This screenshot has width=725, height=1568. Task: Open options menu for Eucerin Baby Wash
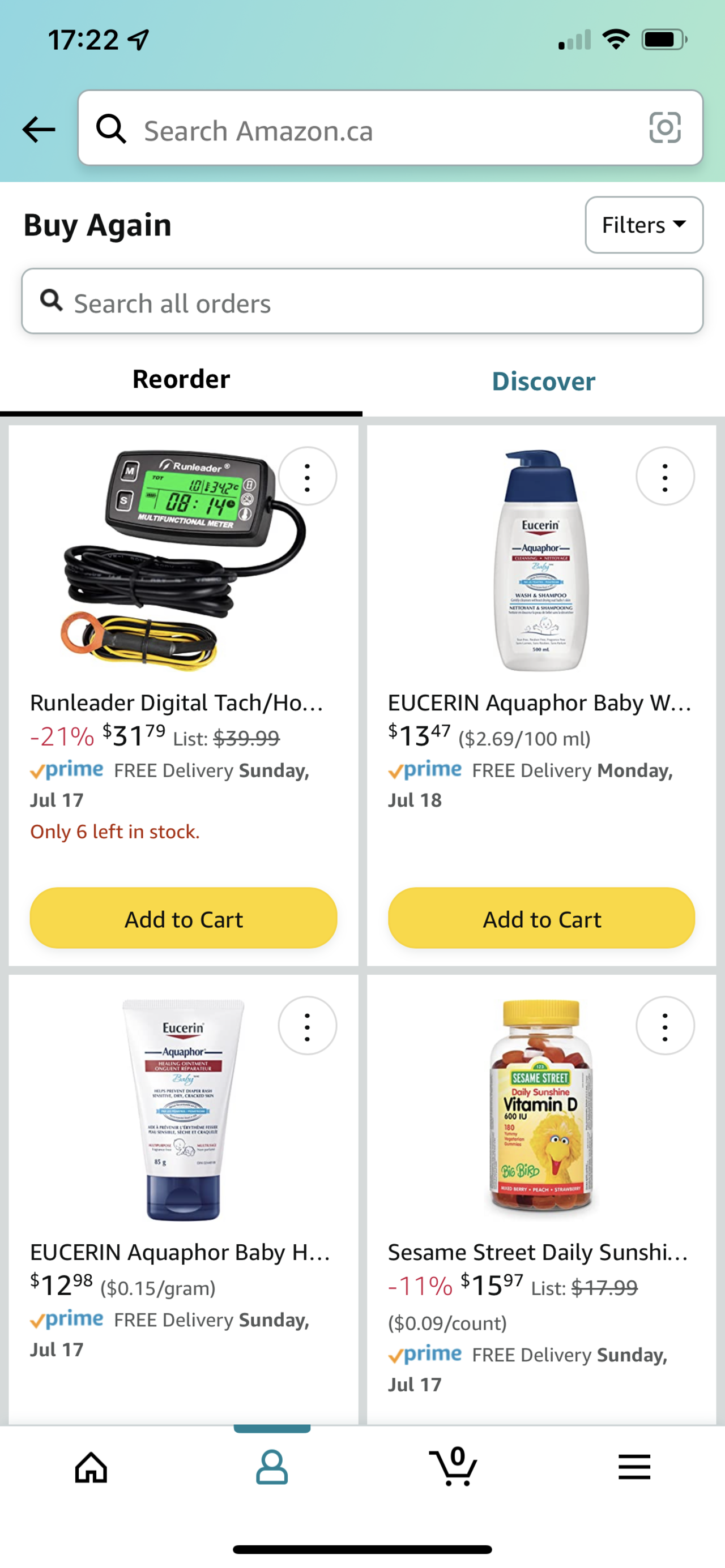point(665,477)
